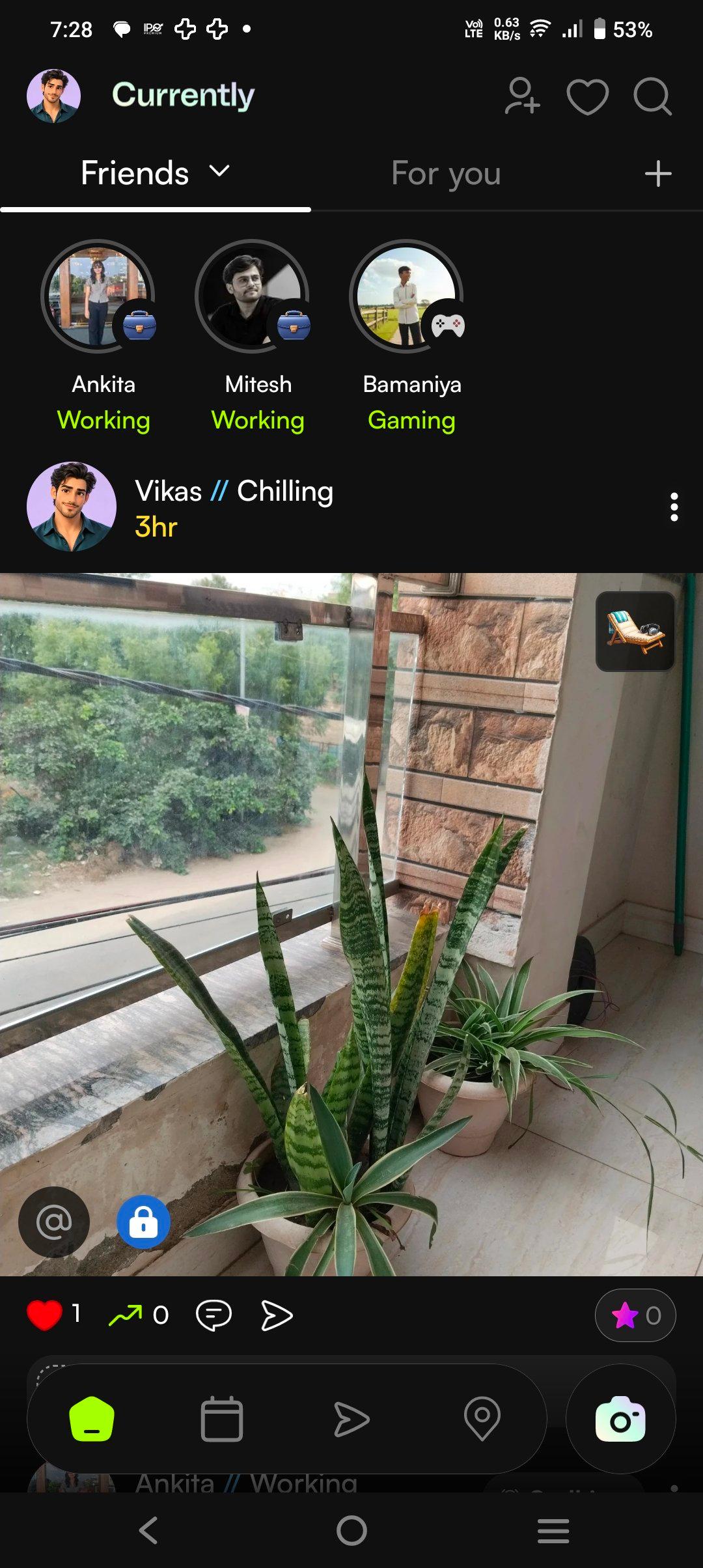This screenshot has height=1568, width=703.
Task: Open the location pin tab
Action: pyautogui.click(x=482, y=1419)
